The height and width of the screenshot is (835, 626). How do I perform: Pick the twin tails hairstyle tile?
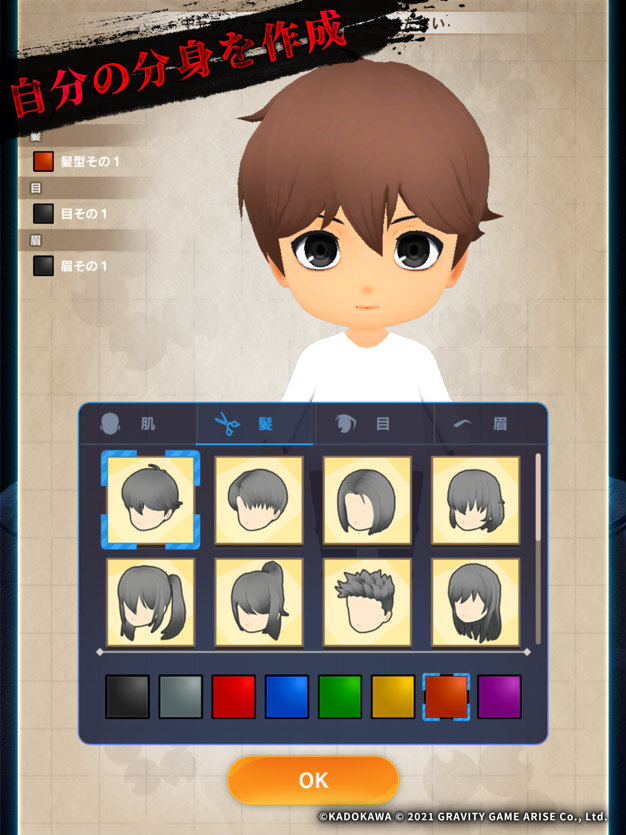[151, 602]
